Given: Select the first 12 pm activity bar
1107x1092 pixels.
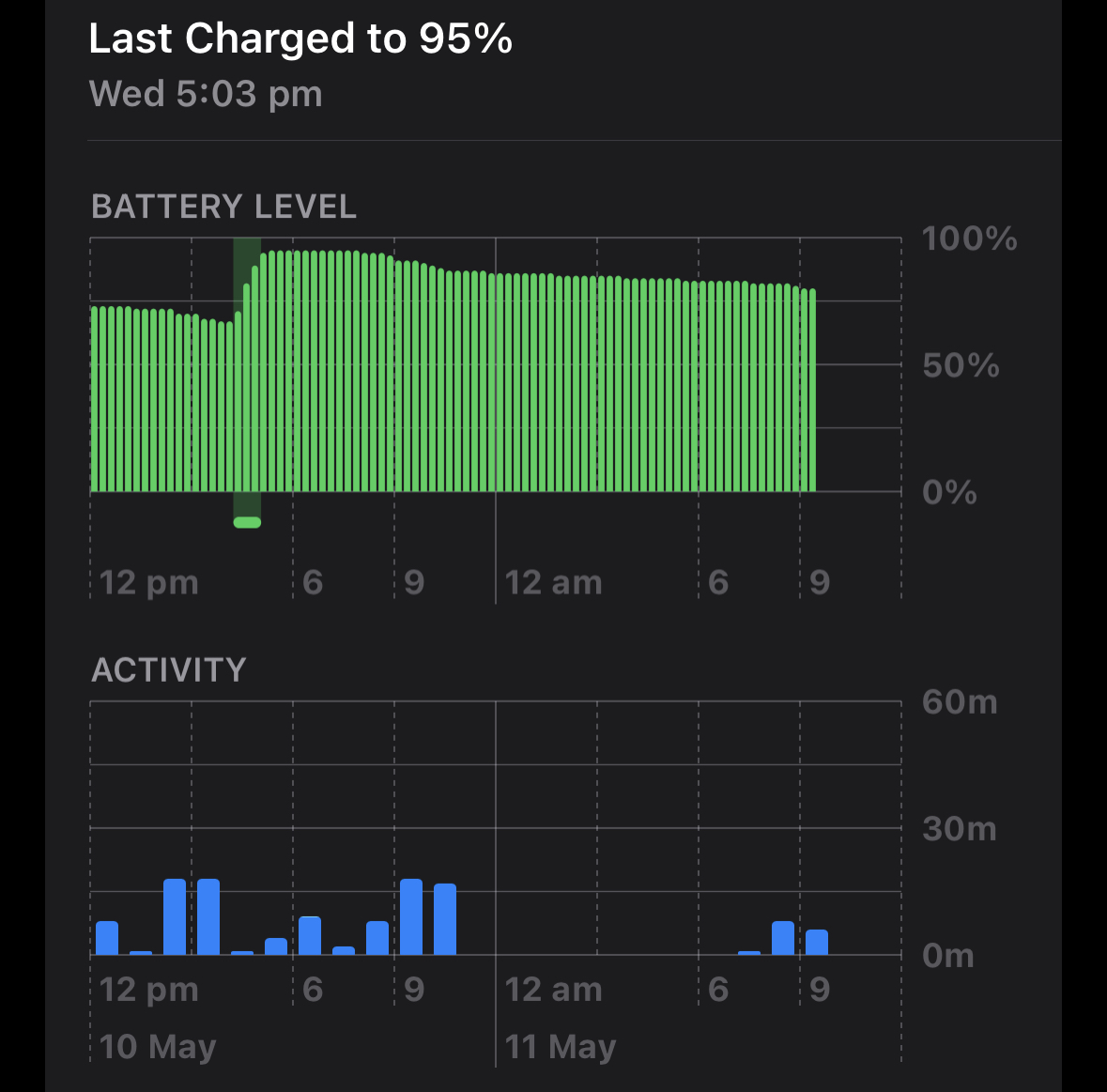Looking at the screenshot, I should click(107, 937).
